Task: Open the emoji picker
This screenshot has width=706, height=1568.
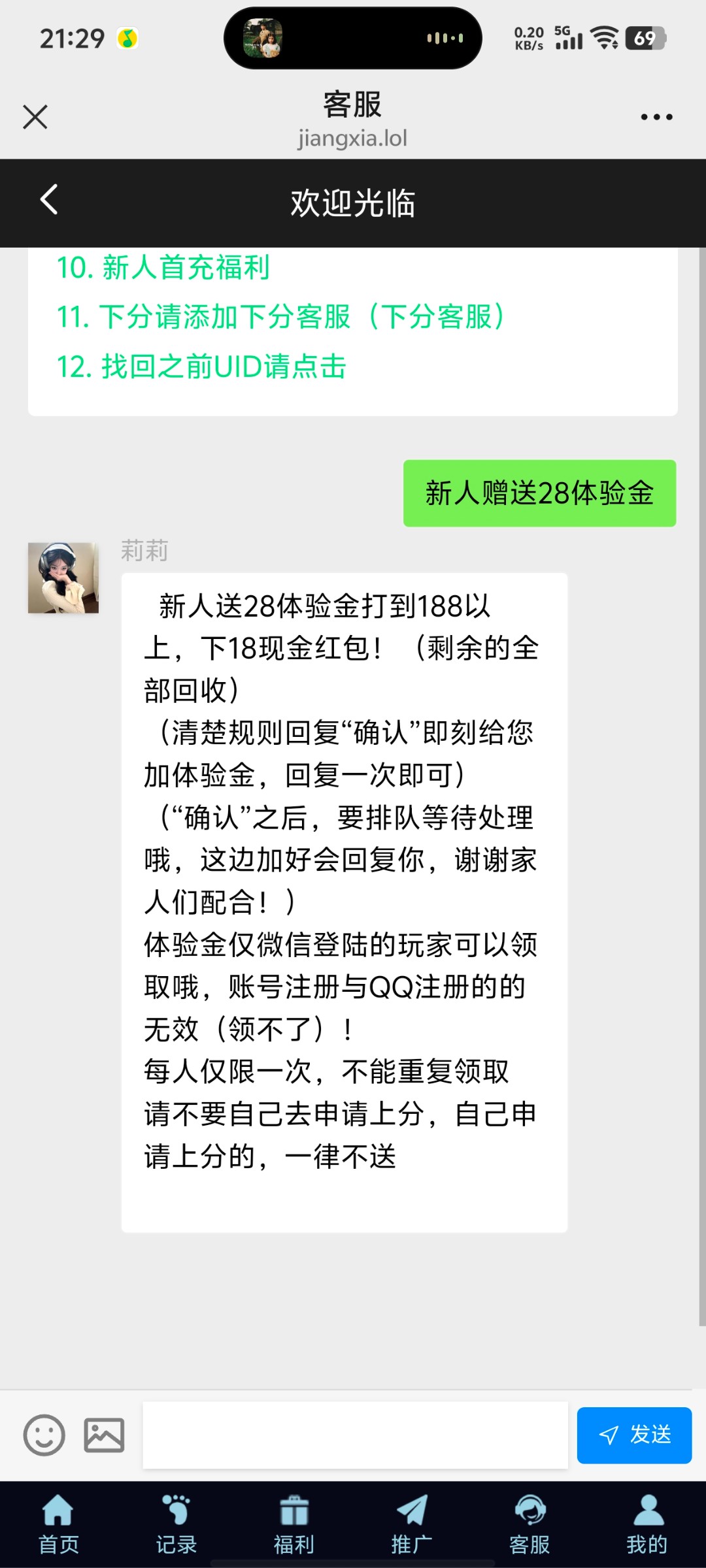Action: click(x=44, y=1435)
